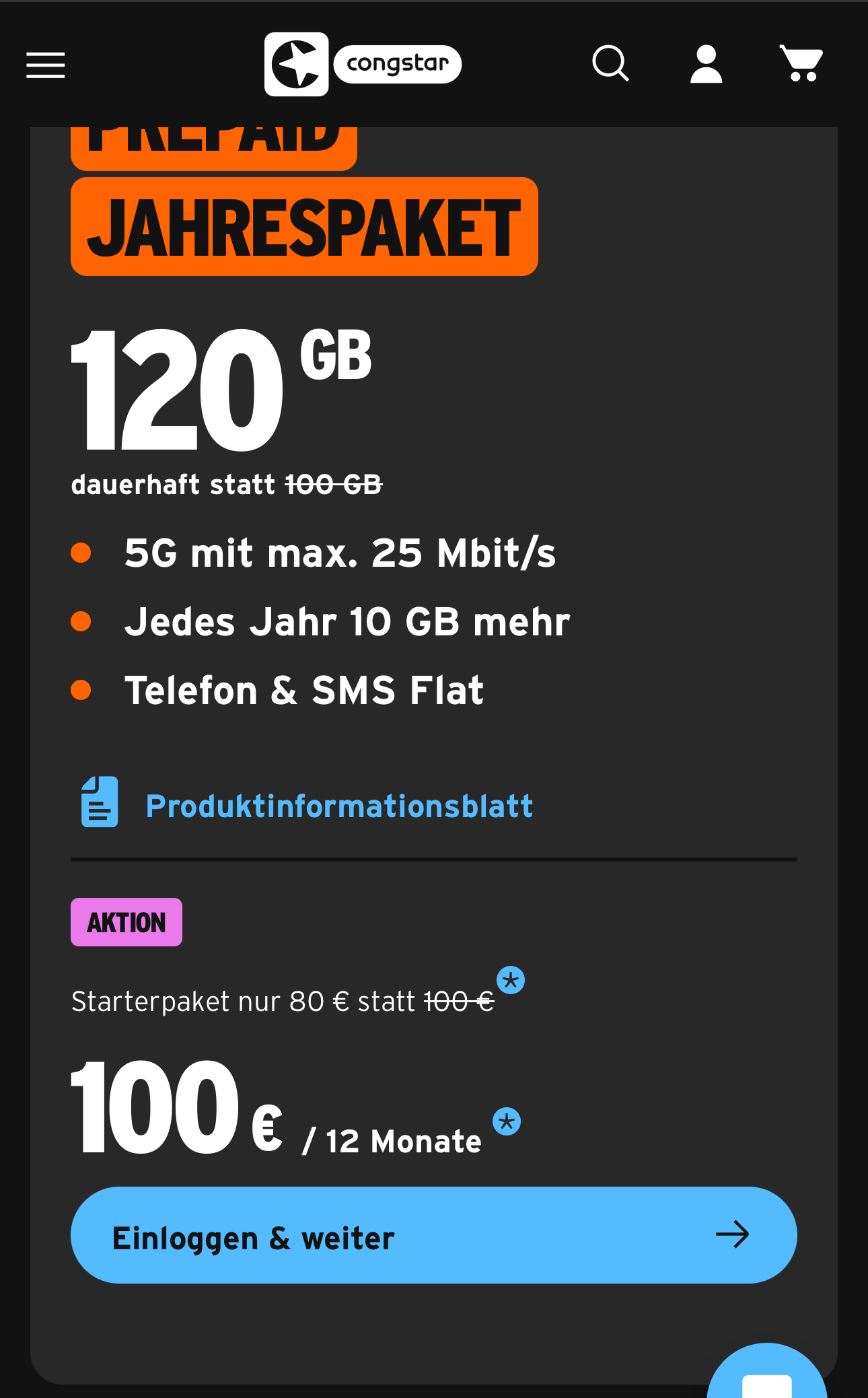Tap the congstar logo to go home
Image resolution: width=868 pixels, height=1398 pixels.
363,65
